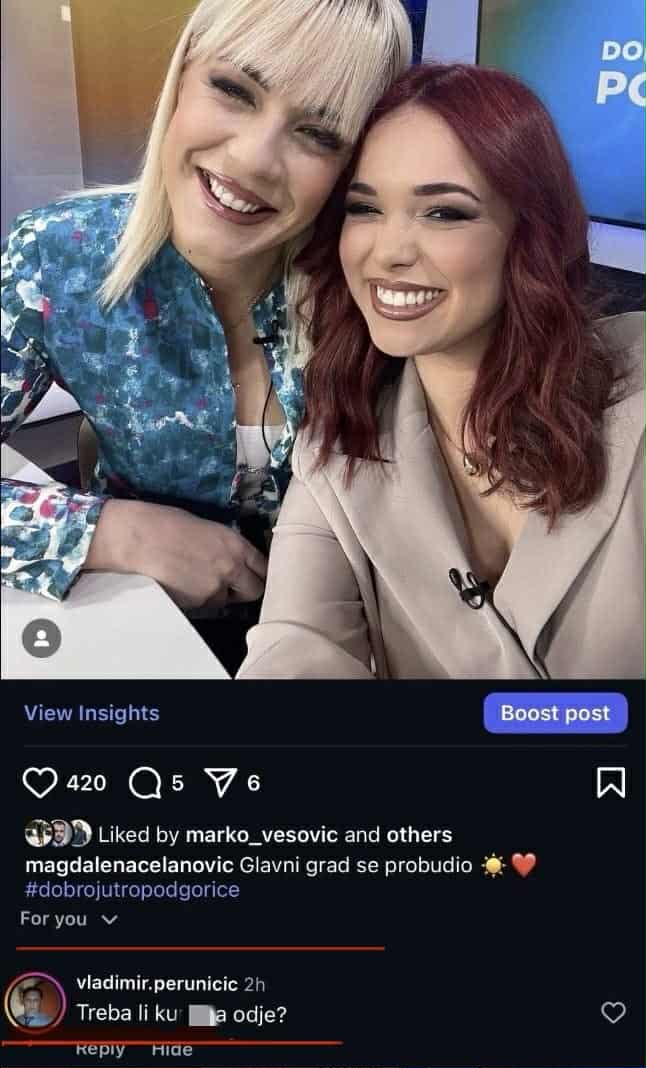646x1068 pixels.
Task: Open View Insights for this post
Action: point(92,713)
